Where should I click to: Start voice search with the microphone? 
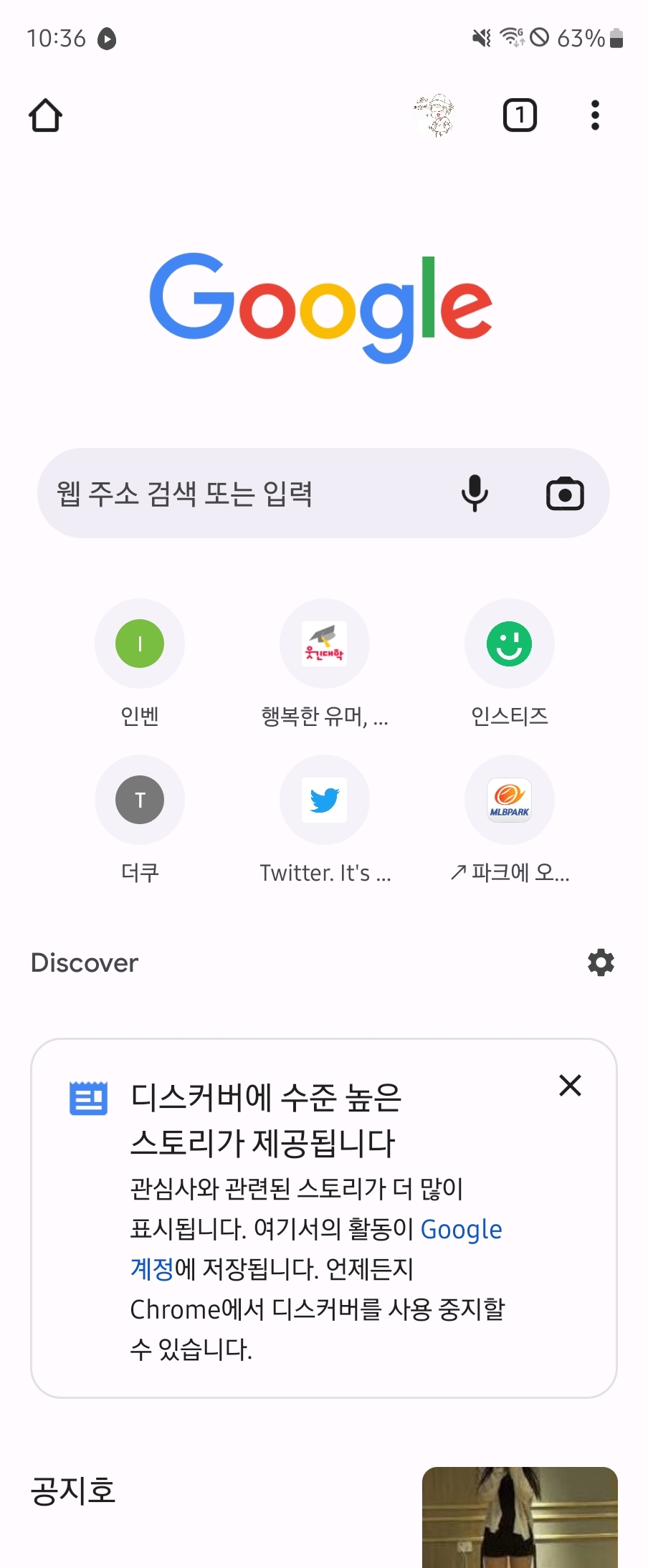coord(475,493)
